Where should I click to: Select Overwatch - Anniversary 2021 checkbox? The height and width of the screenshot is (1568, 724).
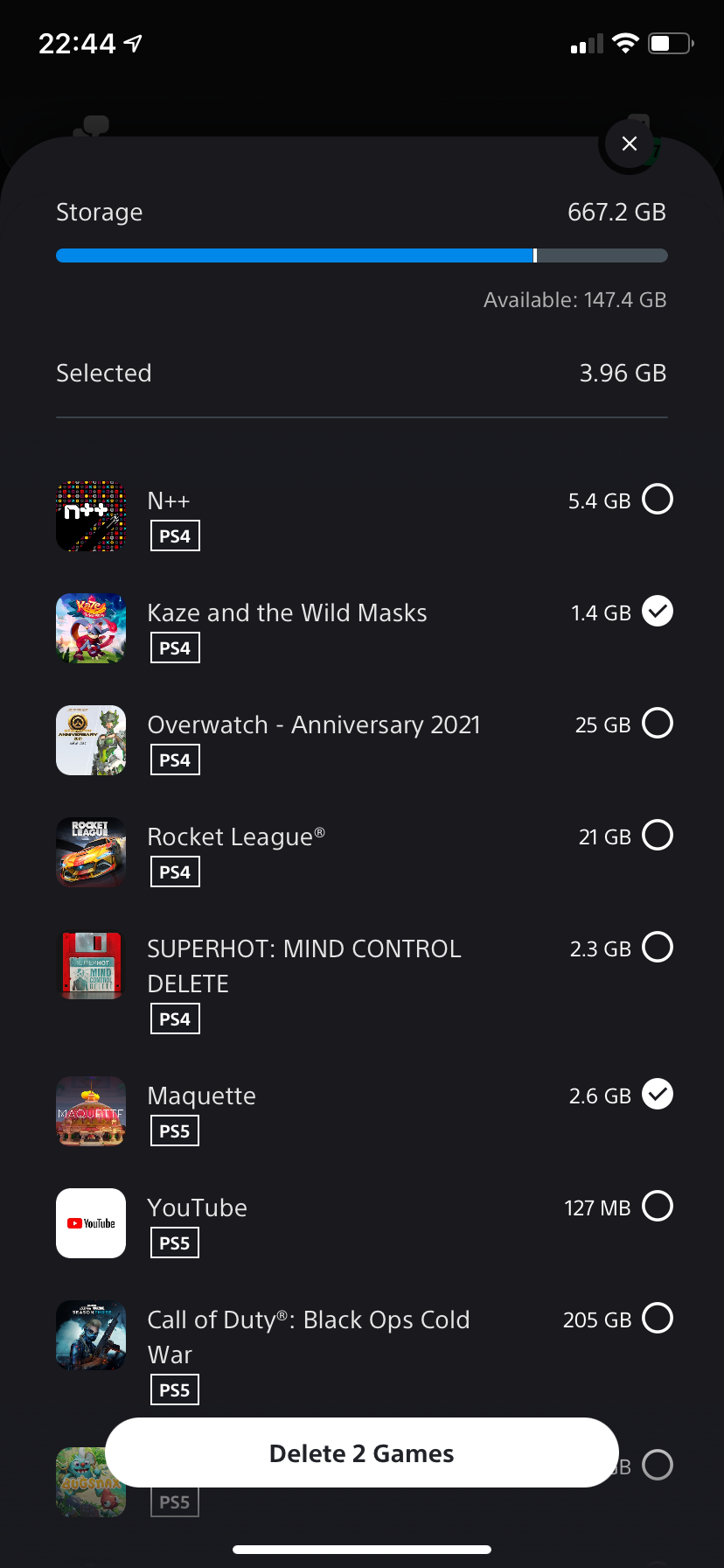tap(657, 724)
